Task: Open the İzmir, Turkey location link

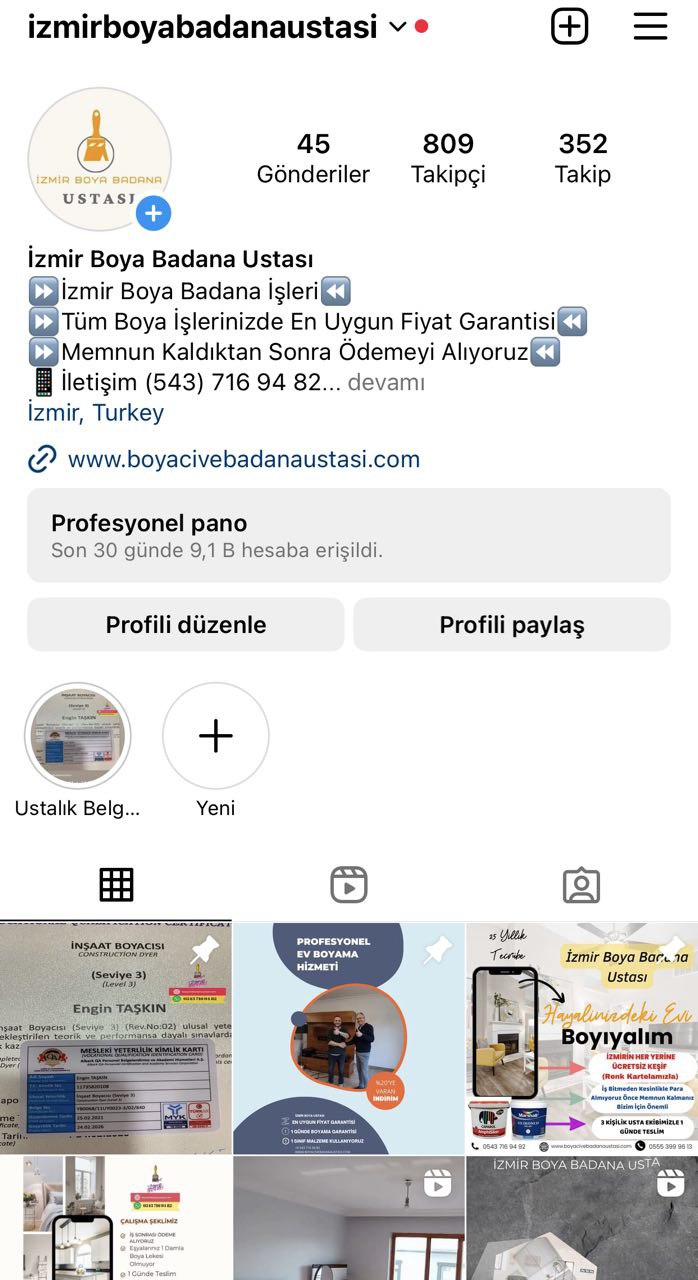Action: 95,412
